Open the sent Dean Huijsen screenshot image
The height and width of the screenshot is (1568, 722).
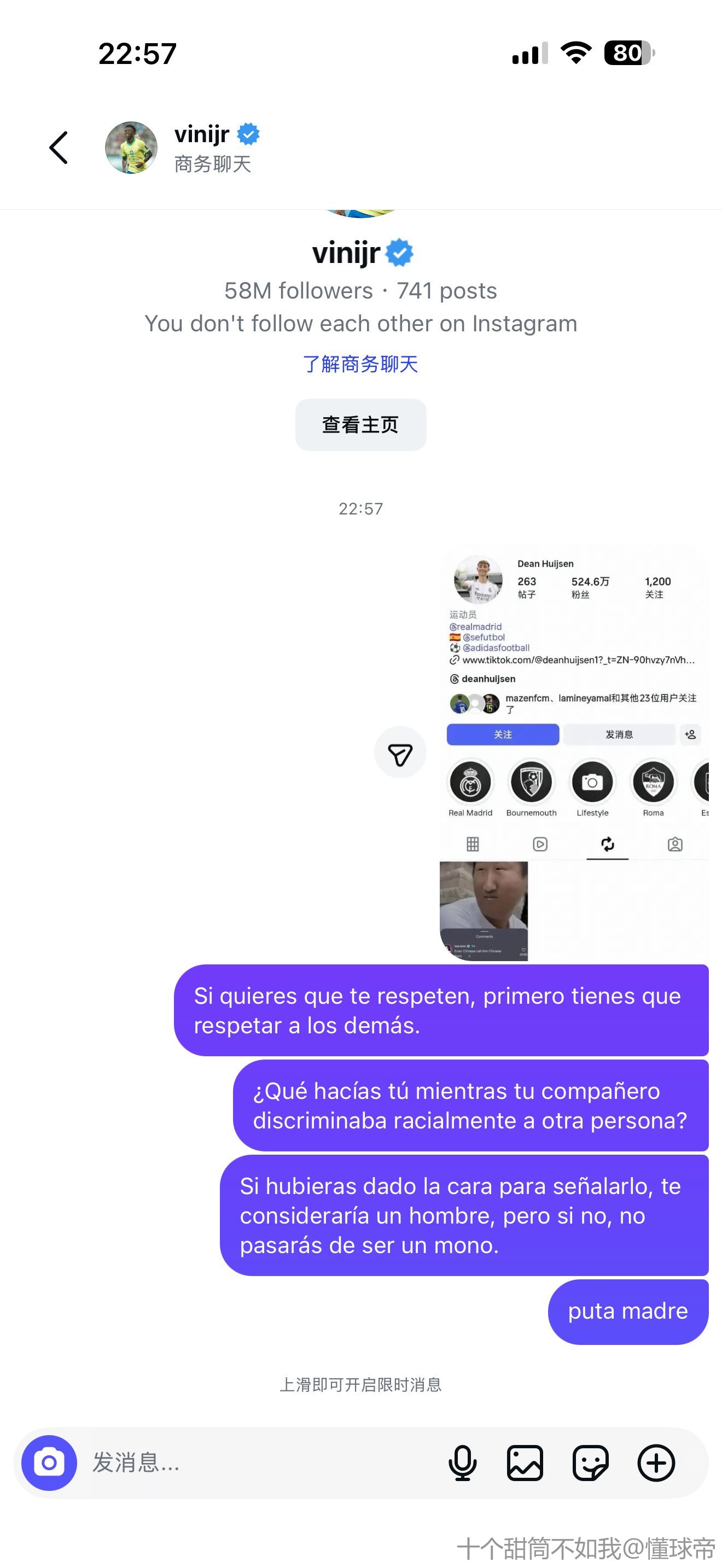pyautogui.click(x=573, y=753)
